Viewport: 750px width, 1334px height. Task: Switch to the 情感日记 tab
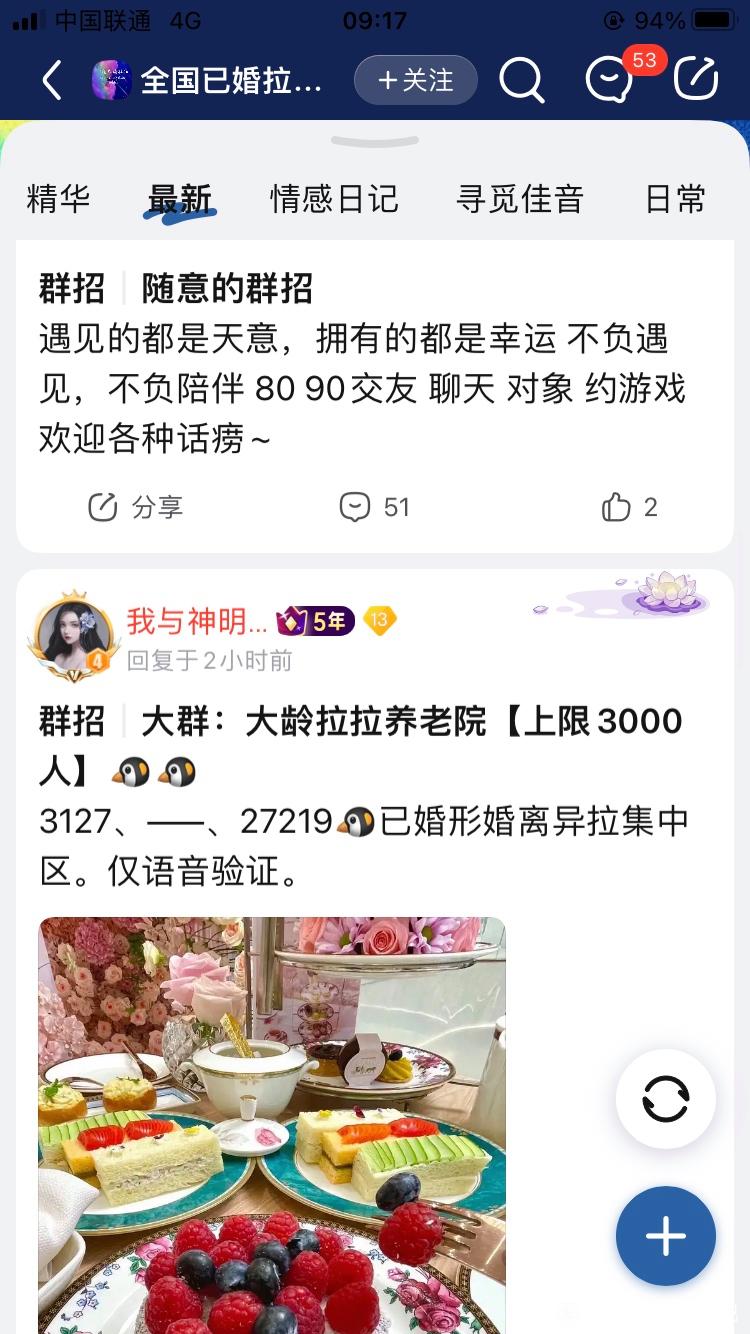click(x=334, y=199)
